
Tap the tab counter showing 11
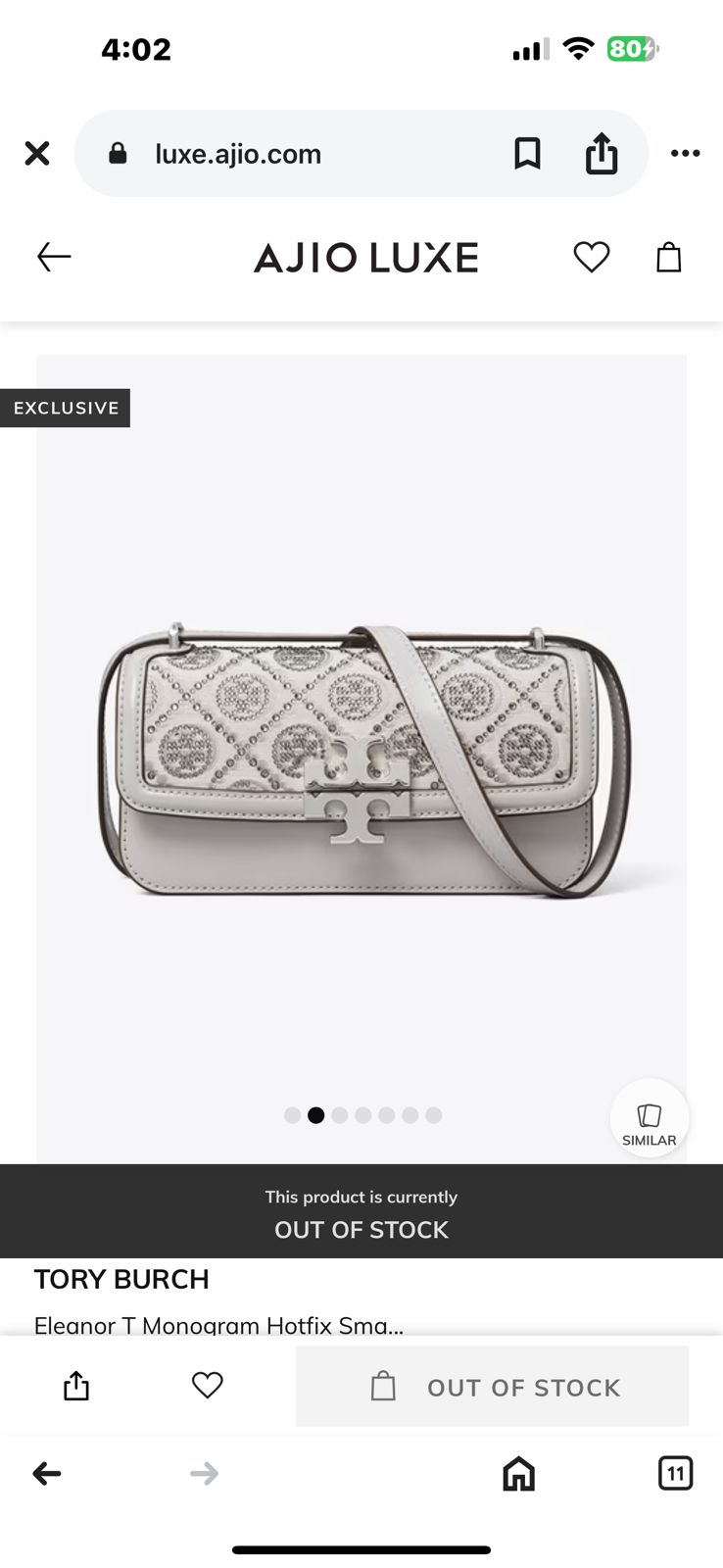[676, 1473]
